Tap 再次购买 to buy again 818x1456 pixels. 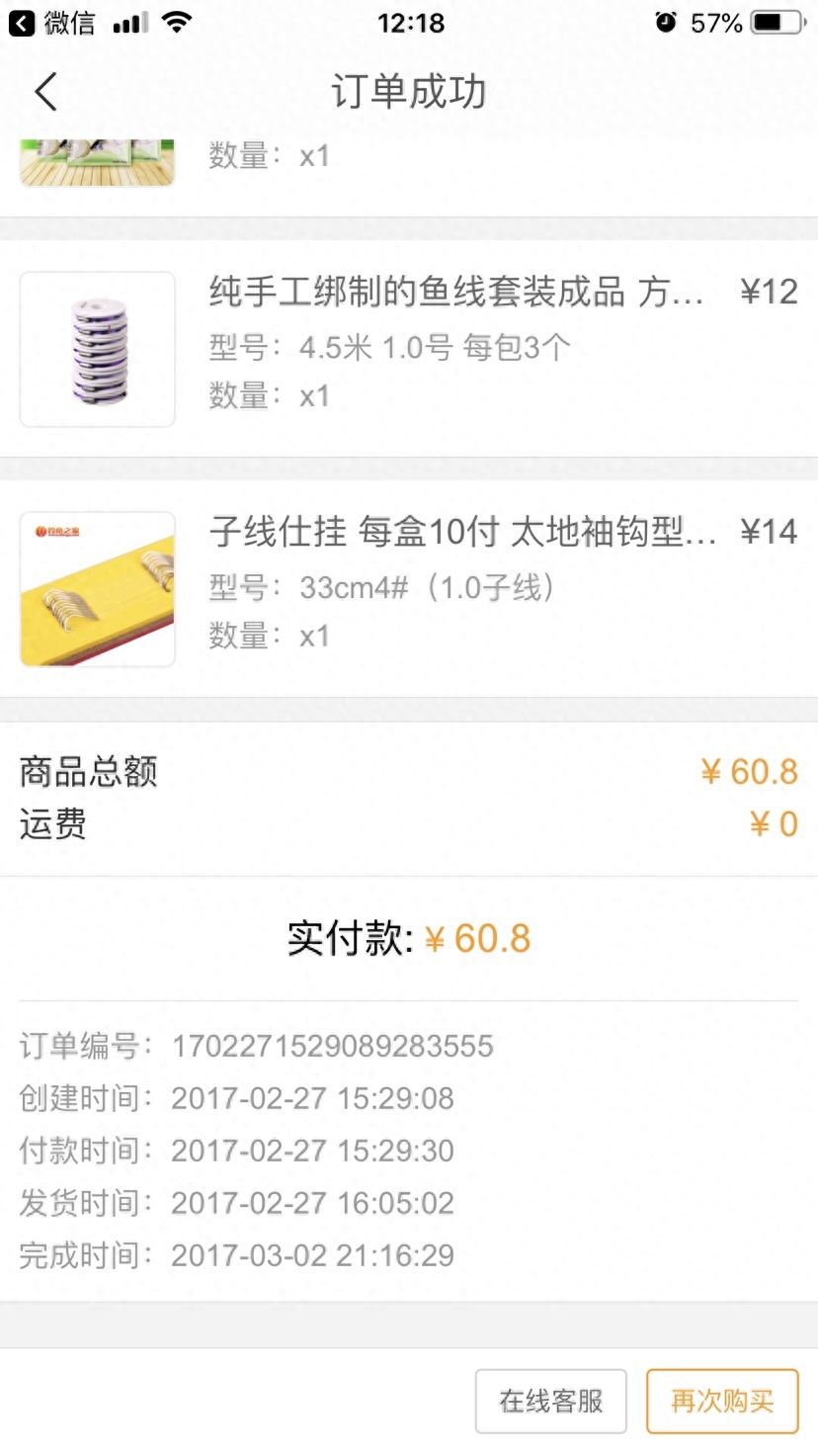click(722, 1401)
